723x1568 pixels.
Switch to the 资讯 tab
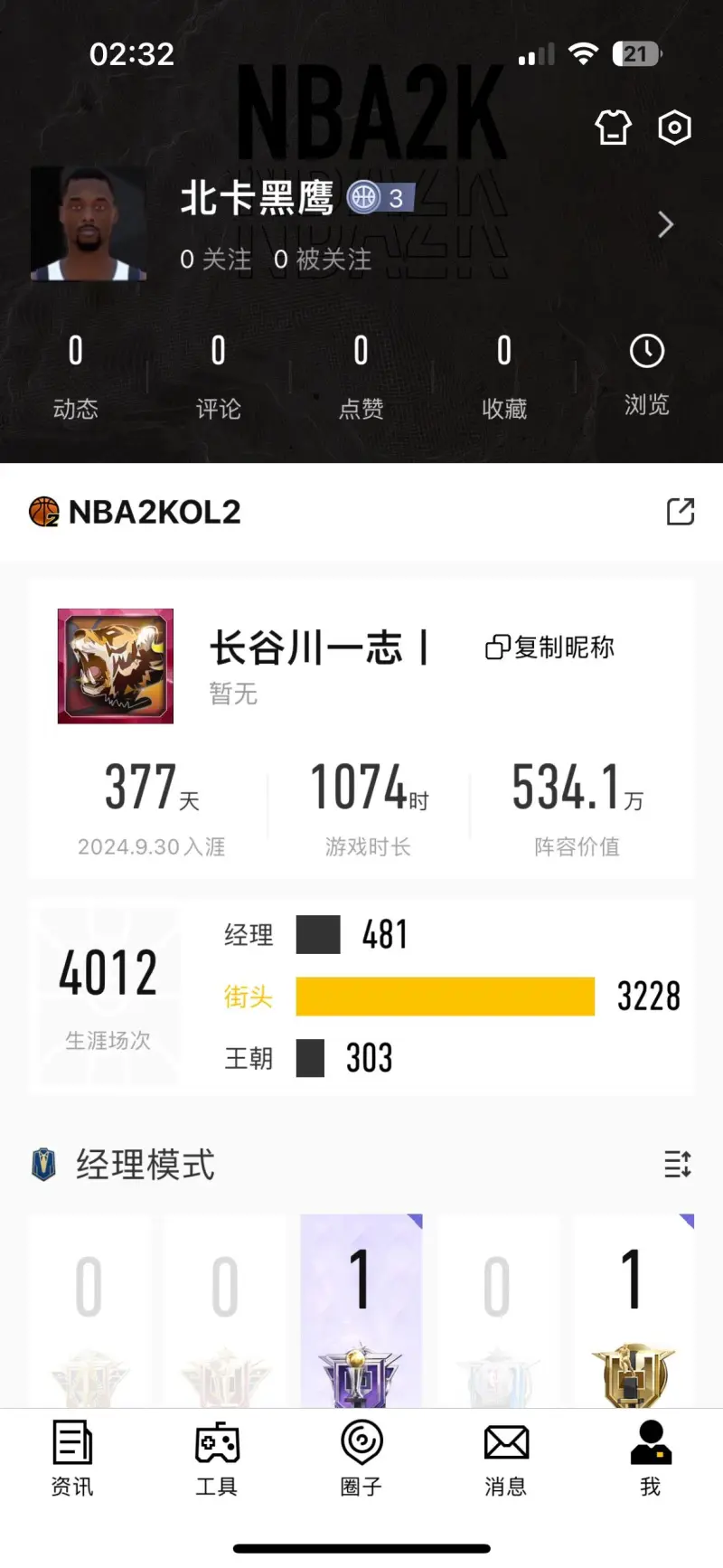tap(72, 1459)
